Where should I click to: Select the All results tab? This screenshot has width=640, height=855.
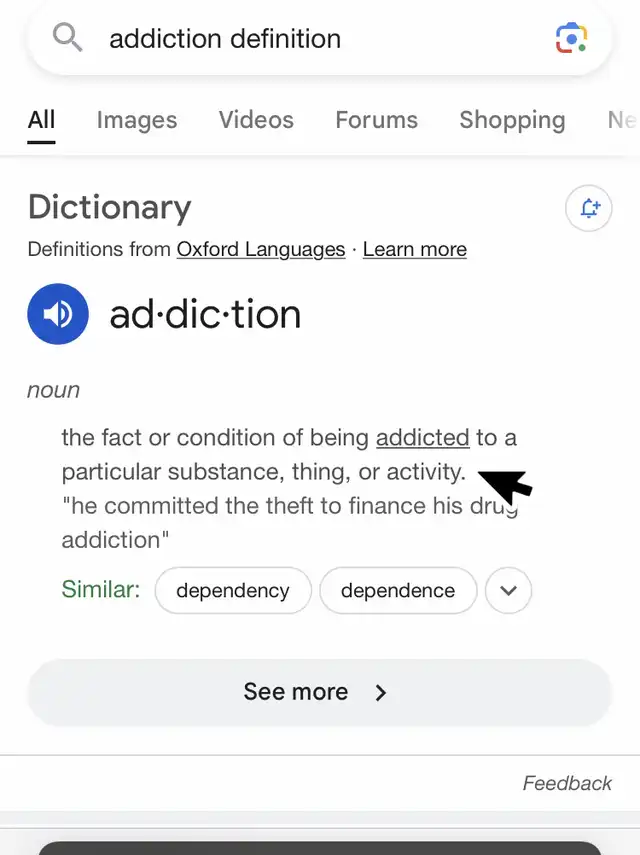pyautogui.click(x=41, y=120)
